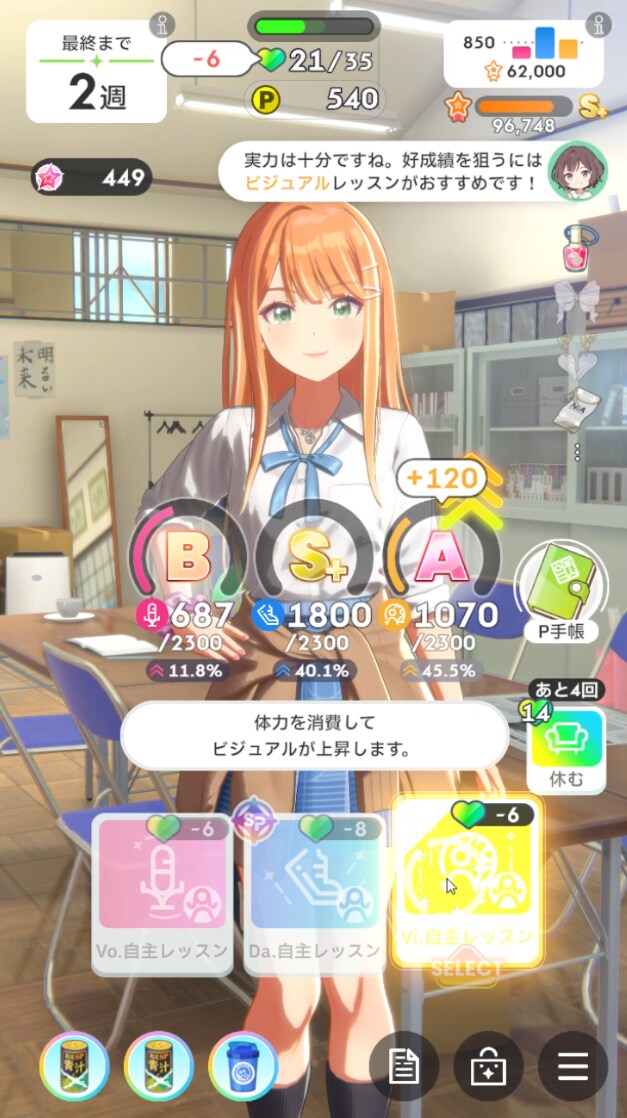Select the Vi. self-lesson card

(467, 880)
